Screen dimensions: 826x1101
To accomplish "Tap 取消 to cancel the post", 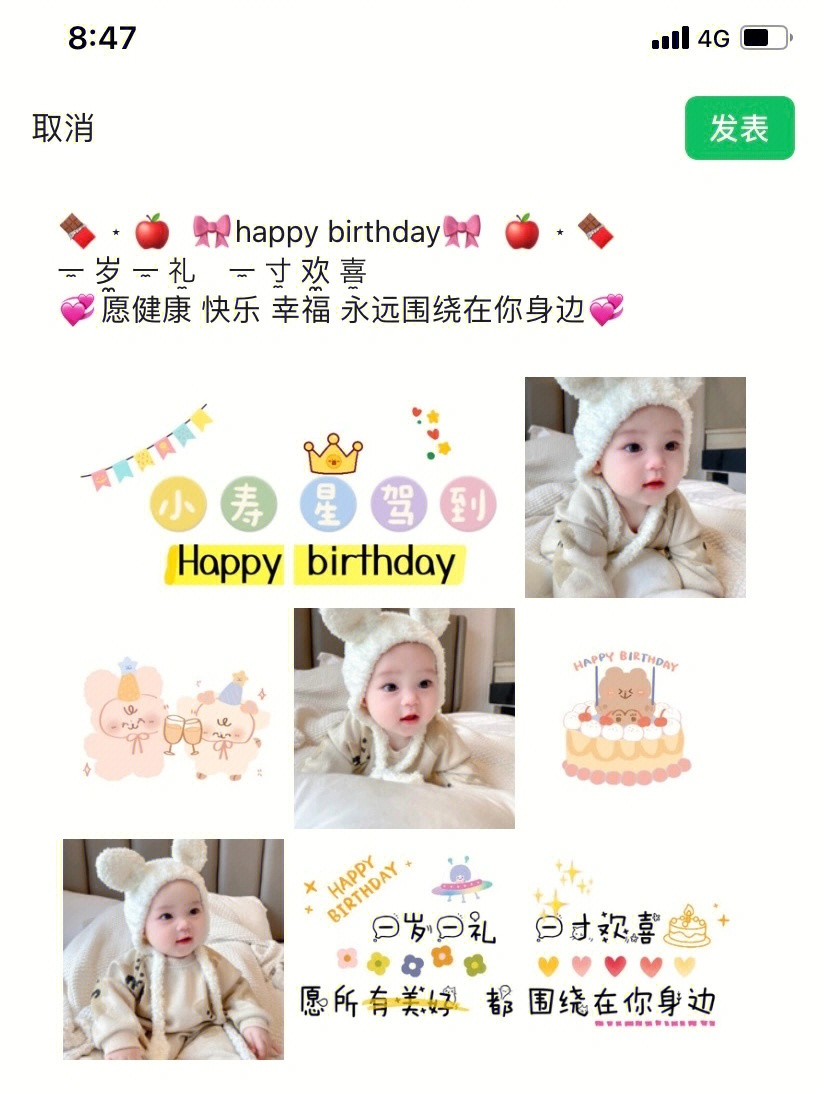I will (x=63, y=129).
